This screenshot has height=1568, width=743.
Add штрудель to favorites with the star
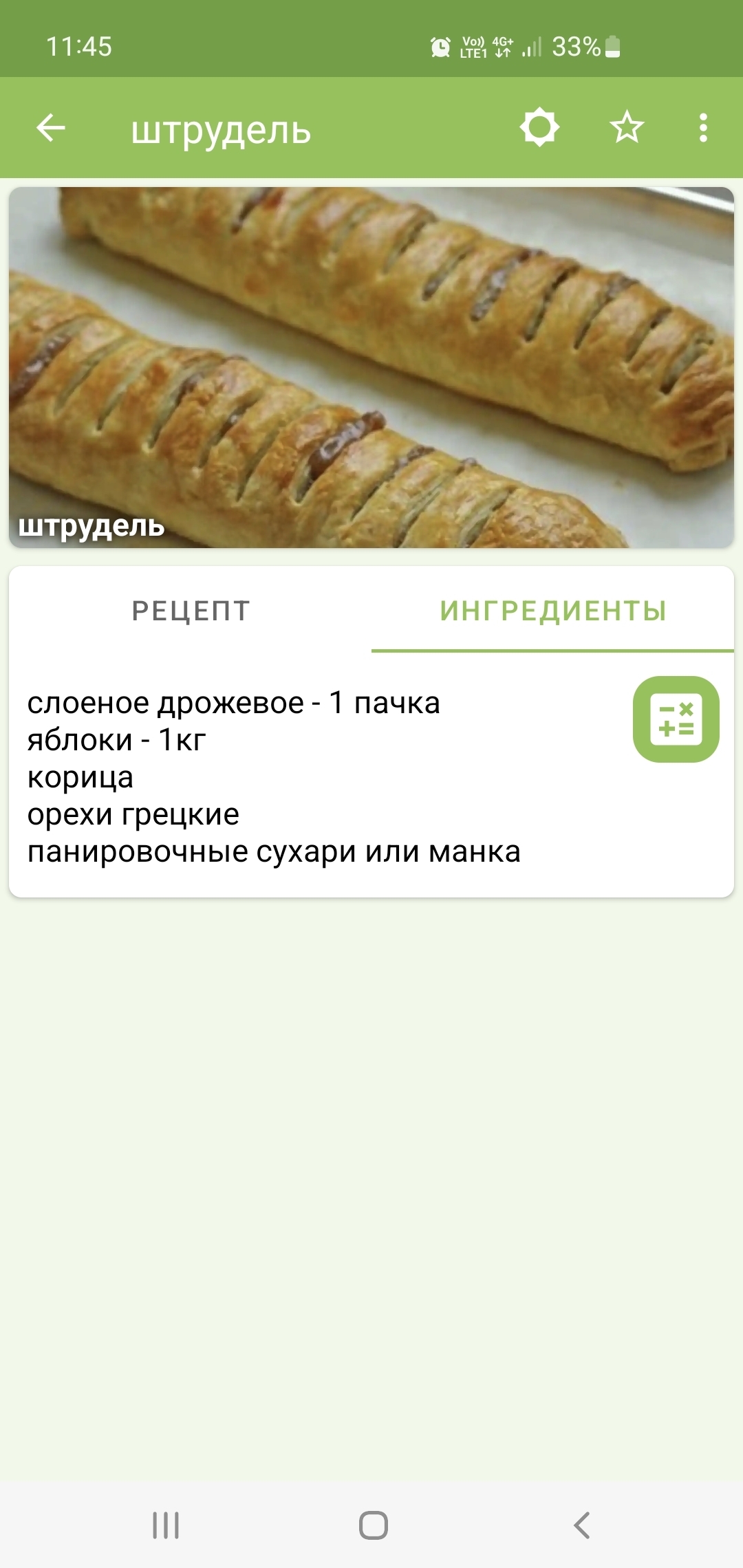pyautogui.click(x=627, y=127)
